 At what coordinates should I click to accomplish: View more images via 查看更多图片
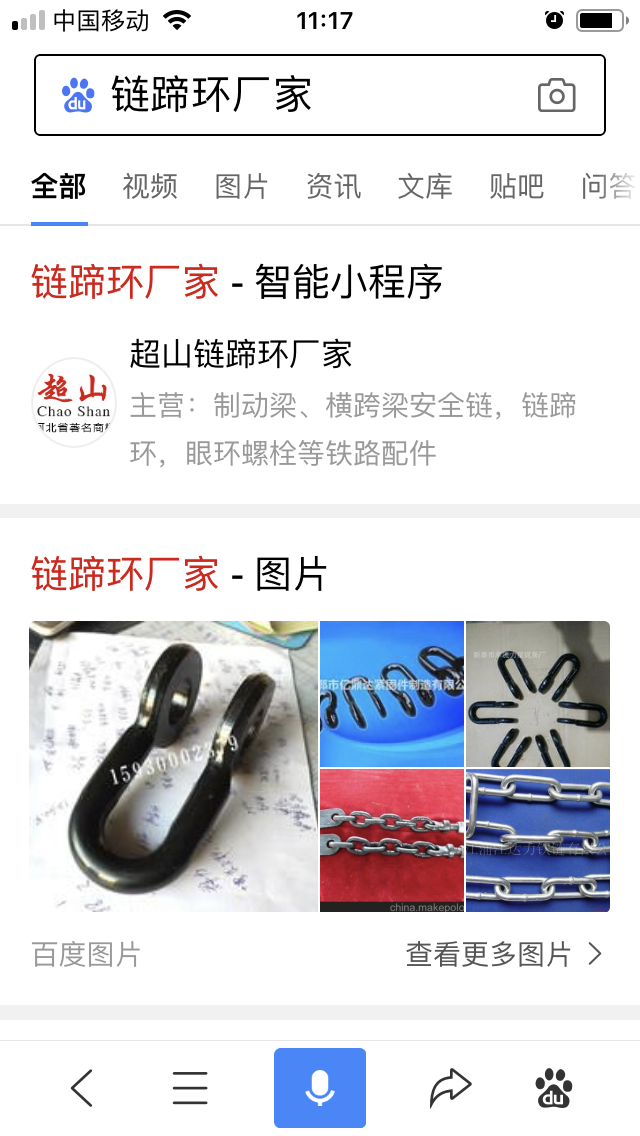tap(503, 954)
